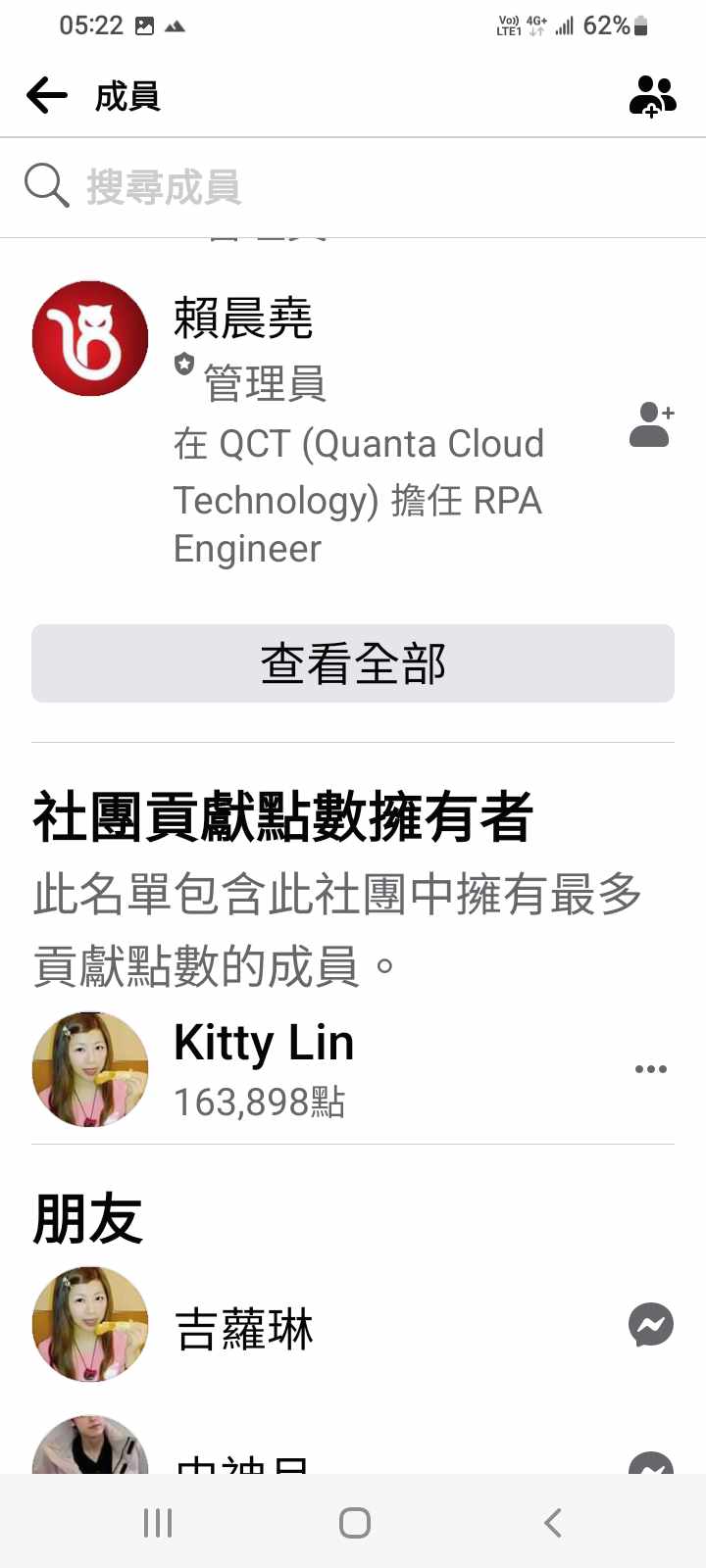Go back using the top arrow
The image size is (706, 1568).
click(47, 96)
